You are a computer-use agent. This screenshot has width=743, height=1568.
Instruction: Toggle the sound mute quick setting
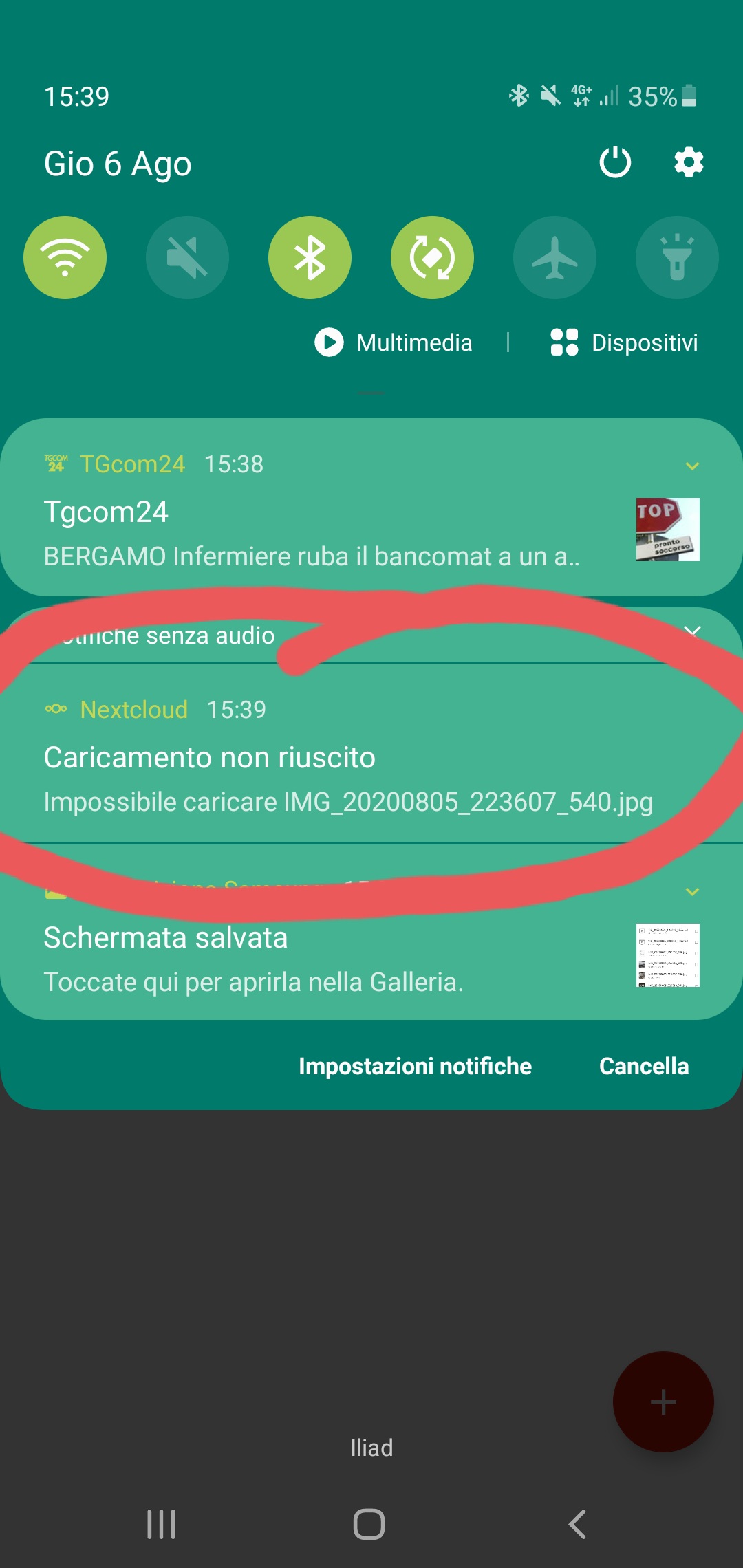click(x=187, y=258)
